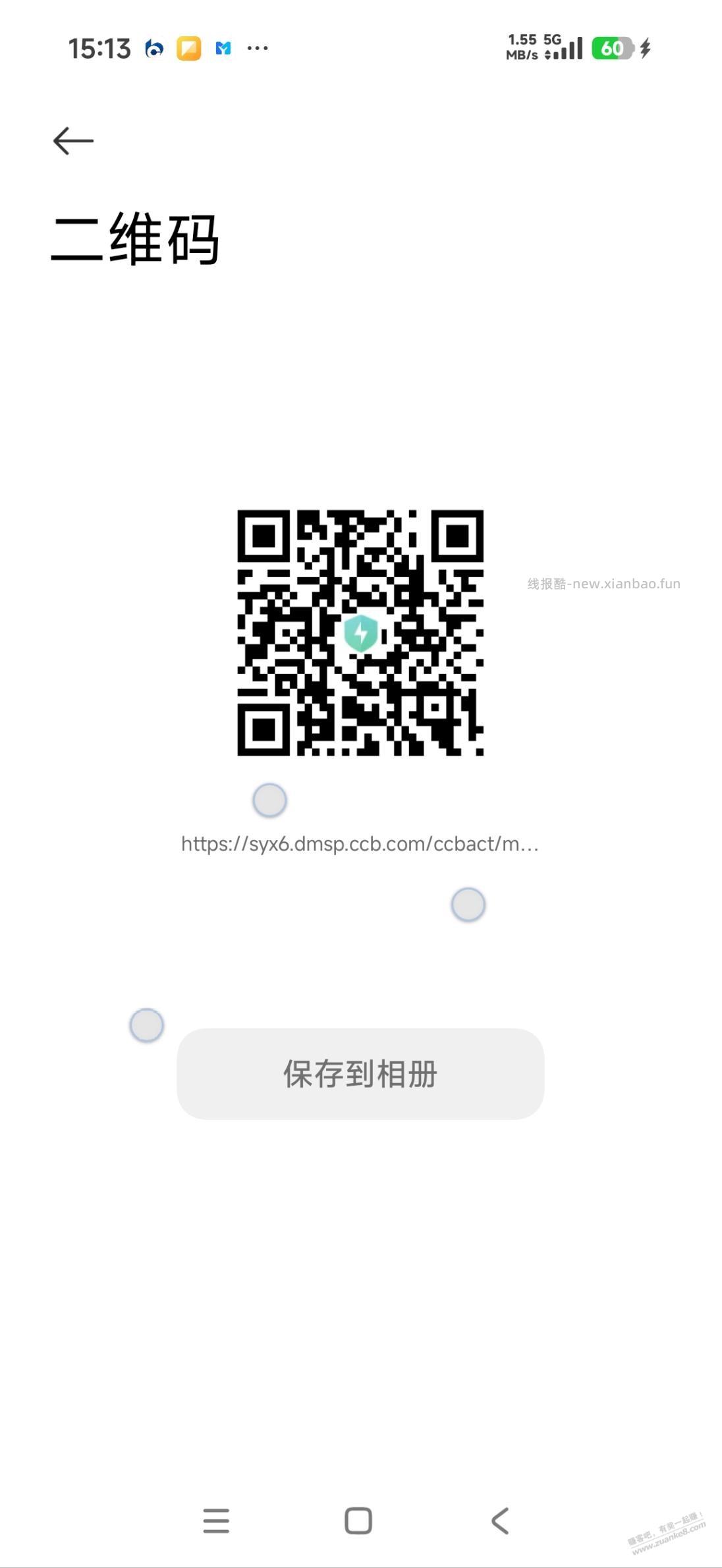Tap the green shield icon inside the QR code
This screenshot has width=722, height=1568.
361,634
